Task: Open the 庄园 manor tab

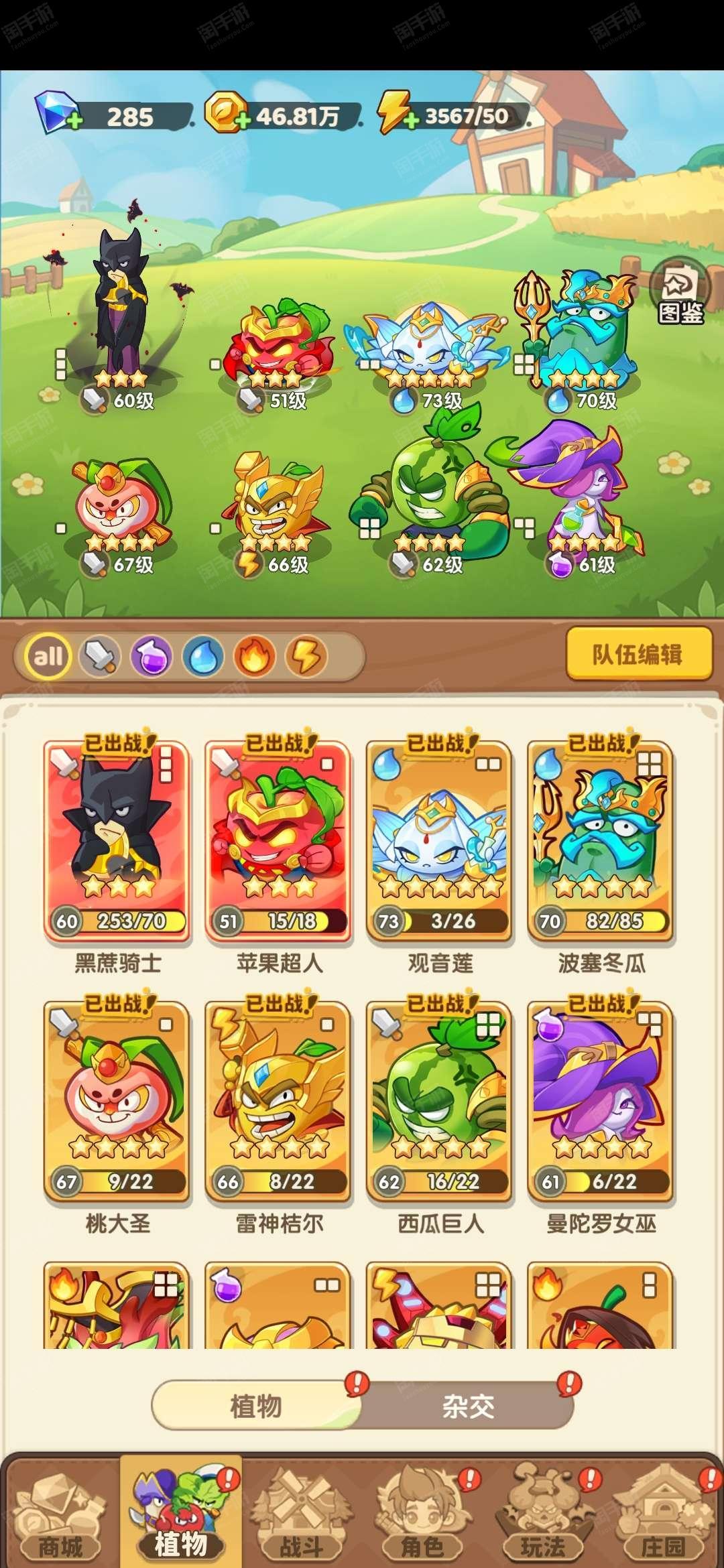Action: coord(664,1517)
